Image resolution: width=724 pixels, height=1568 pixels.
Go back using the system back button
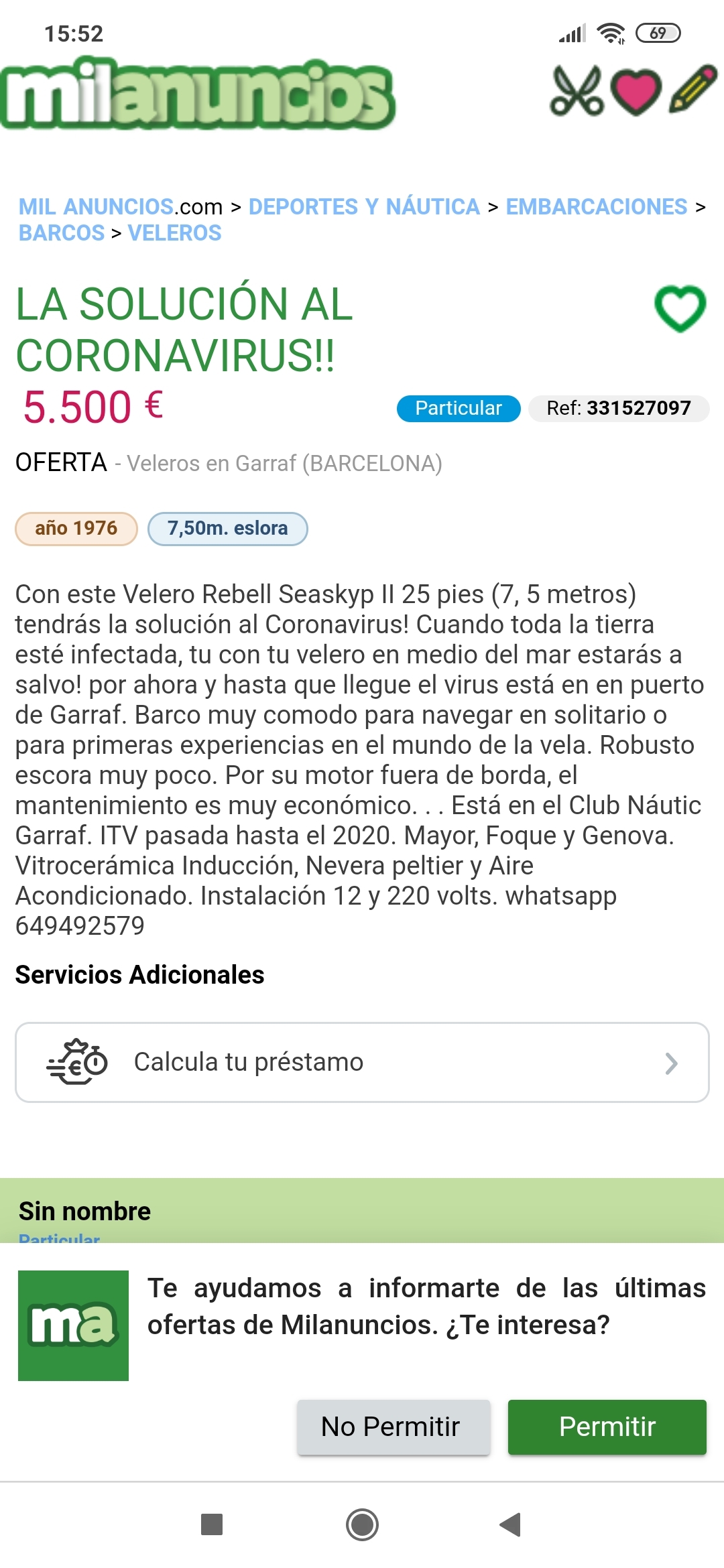(510, 1524)
